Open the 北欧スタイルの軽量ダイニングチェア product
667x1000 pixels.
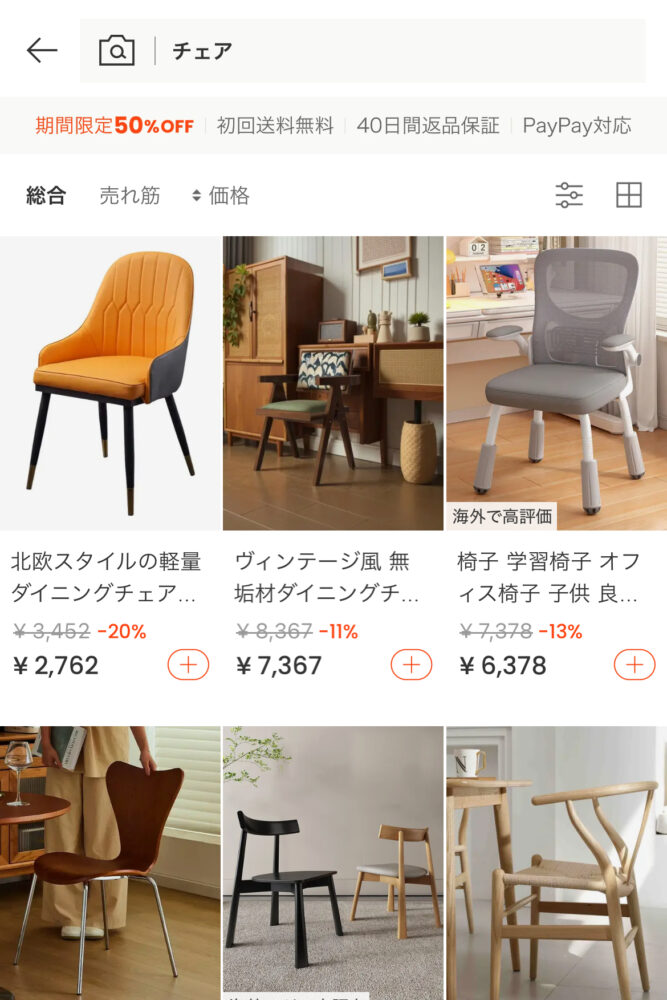pos(110,385)
